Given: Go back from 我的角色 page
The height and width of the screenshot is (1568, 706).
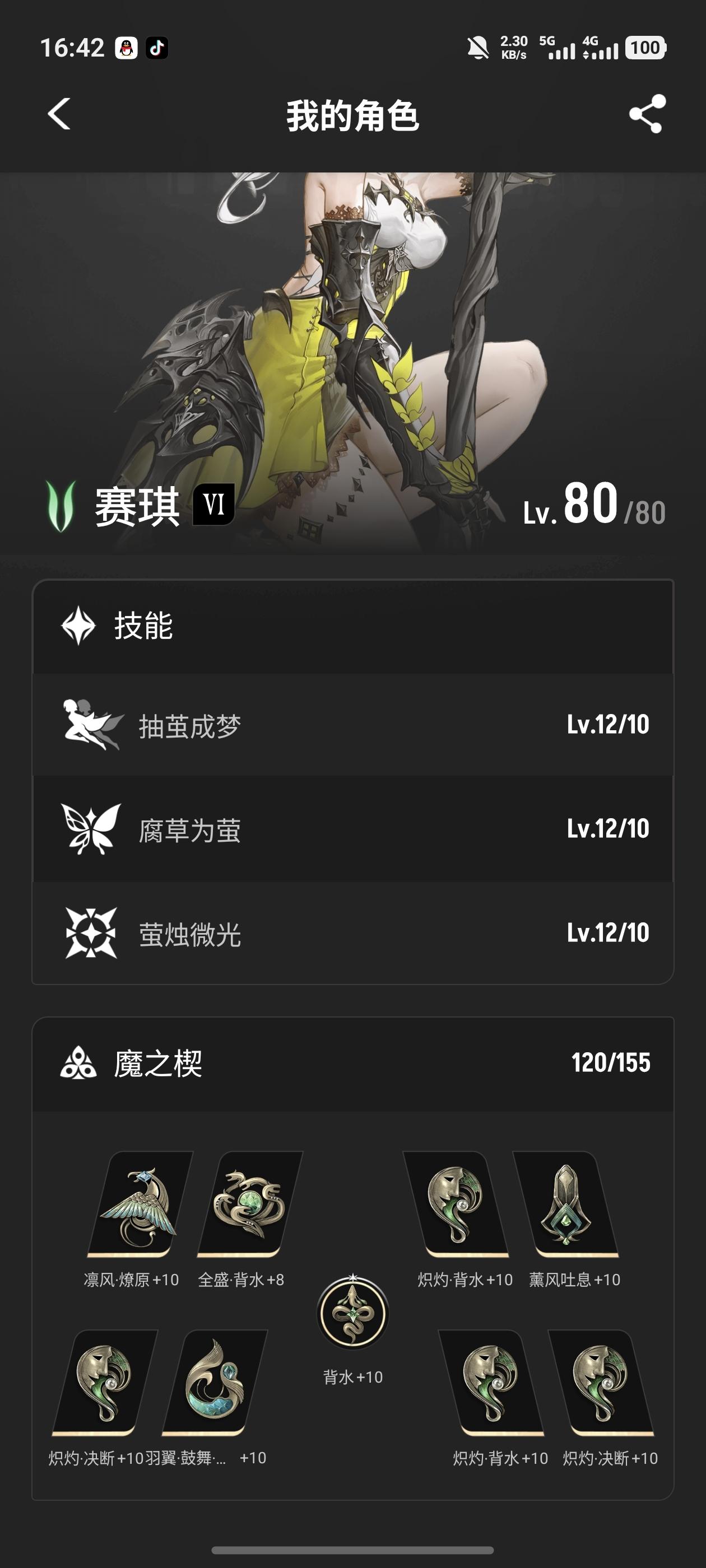Looking at the screenshot, I should (59, 114).
